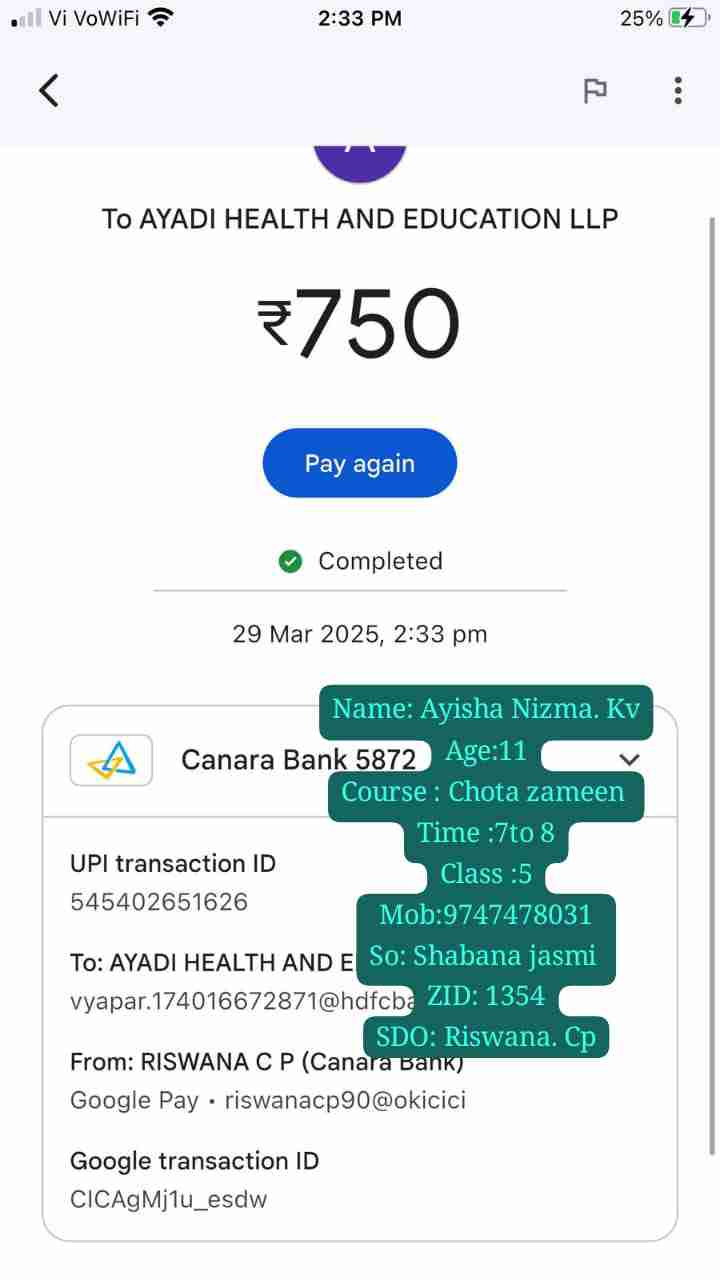Collapse the Canara Bank 5872 details chevron
The image size is (720, 1280).
pyautogui.click(x=629, y=760)
